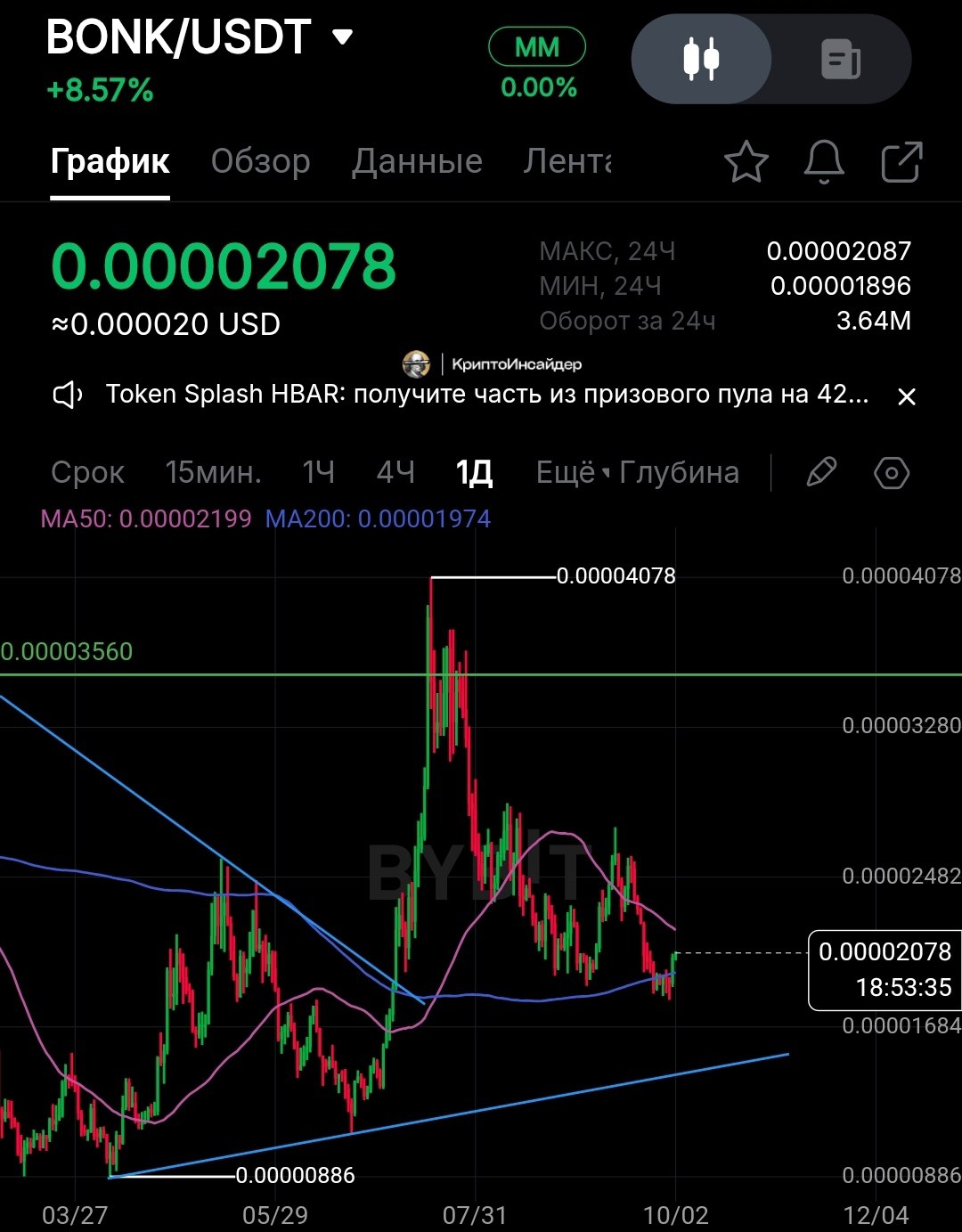Select the График tab
The height and width of the screenshot is (1232, 962).
click(x=110, y=161)
